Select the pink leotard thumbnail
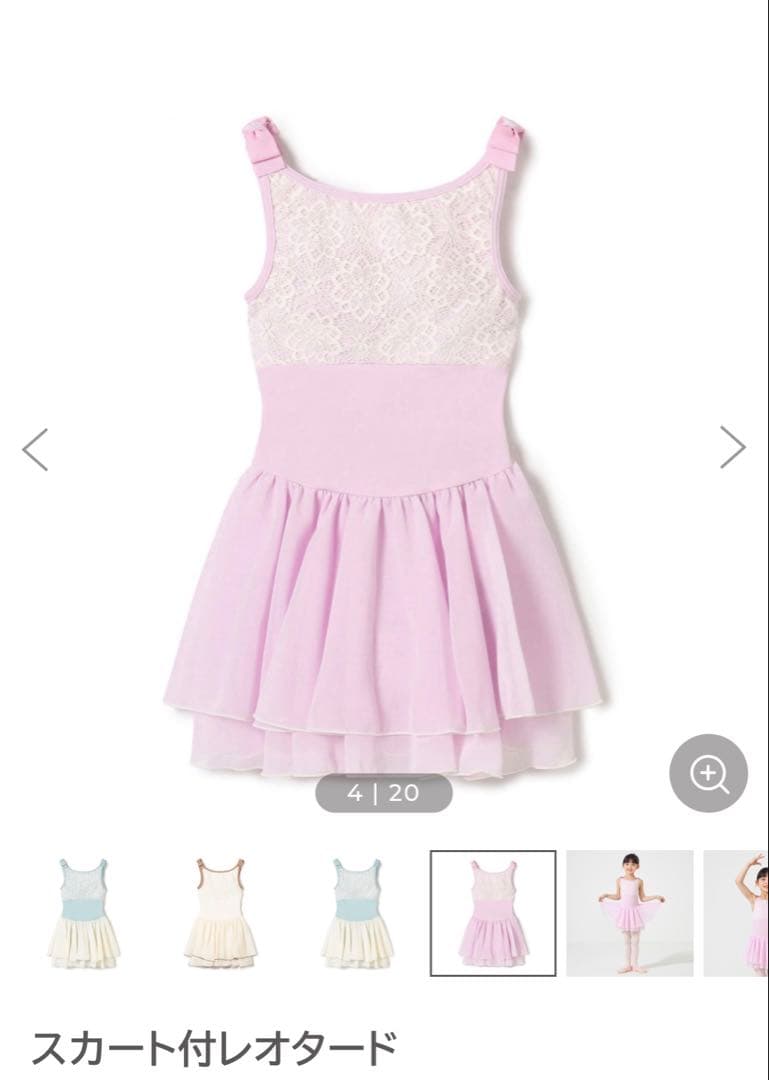The height and width of the screenshot is (1080, 769). click(493, 912)
